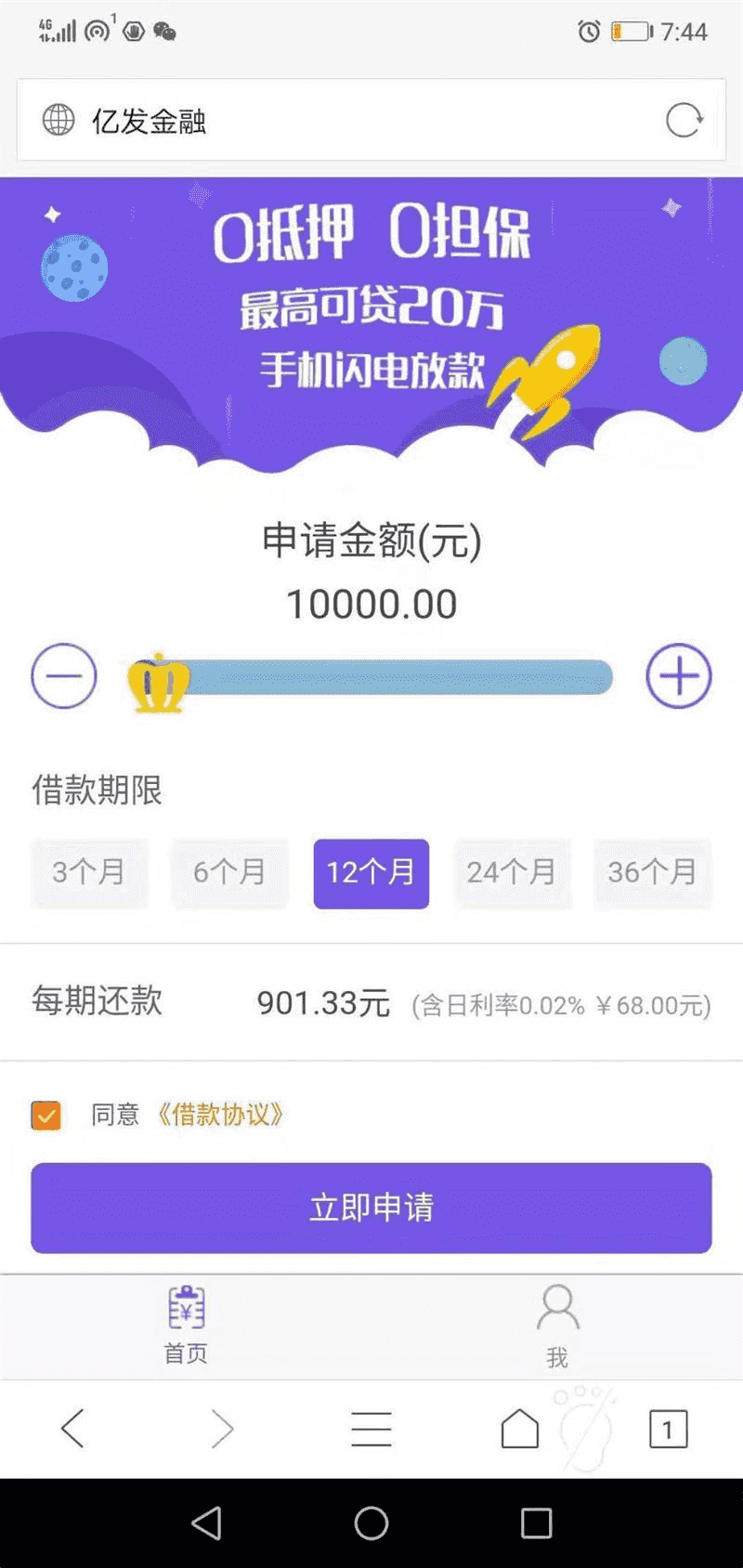Choose the 36个月 repayment period
The width and height of the screenshot is (743, 1568).
pyautogui.click(x=653, y=873)
